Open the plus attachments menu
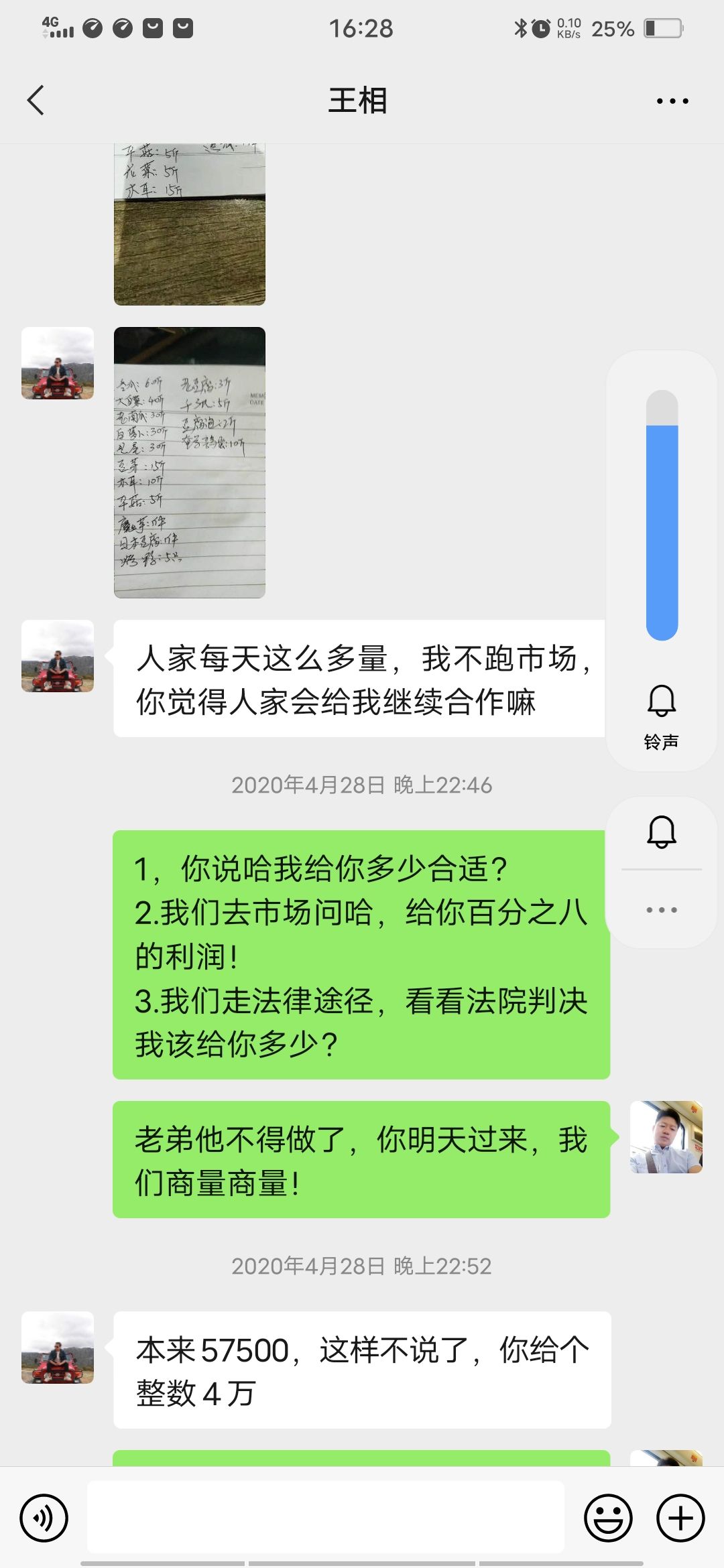Image resolution: width=724 pixels, height=1568 pixels. click(x=680, y=1518)
